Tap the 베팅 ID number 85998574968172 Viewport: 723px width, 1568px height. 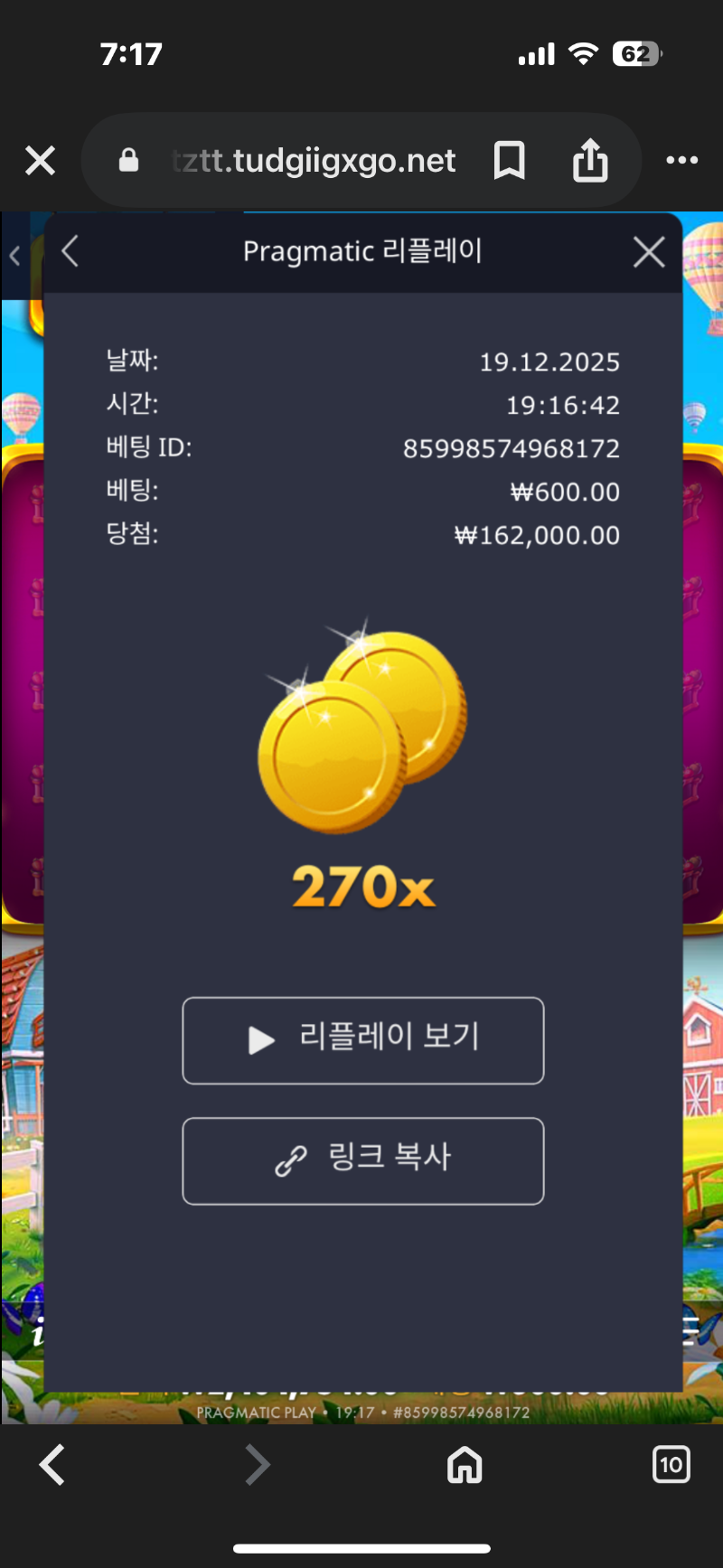coord(512,447)
